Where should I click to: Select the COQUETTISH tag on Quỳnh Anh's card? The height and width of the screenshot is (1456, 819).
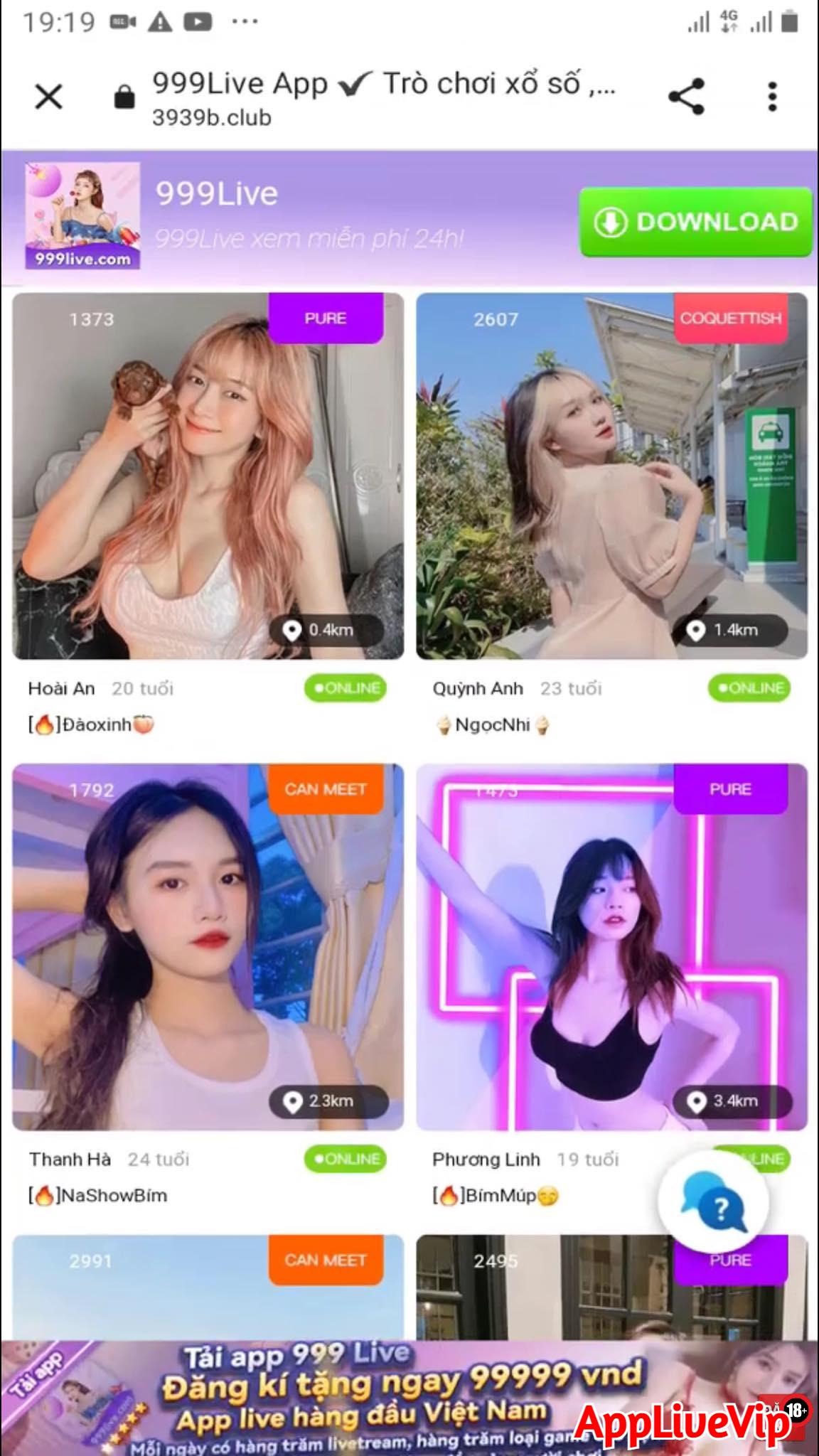click(730, 318)
